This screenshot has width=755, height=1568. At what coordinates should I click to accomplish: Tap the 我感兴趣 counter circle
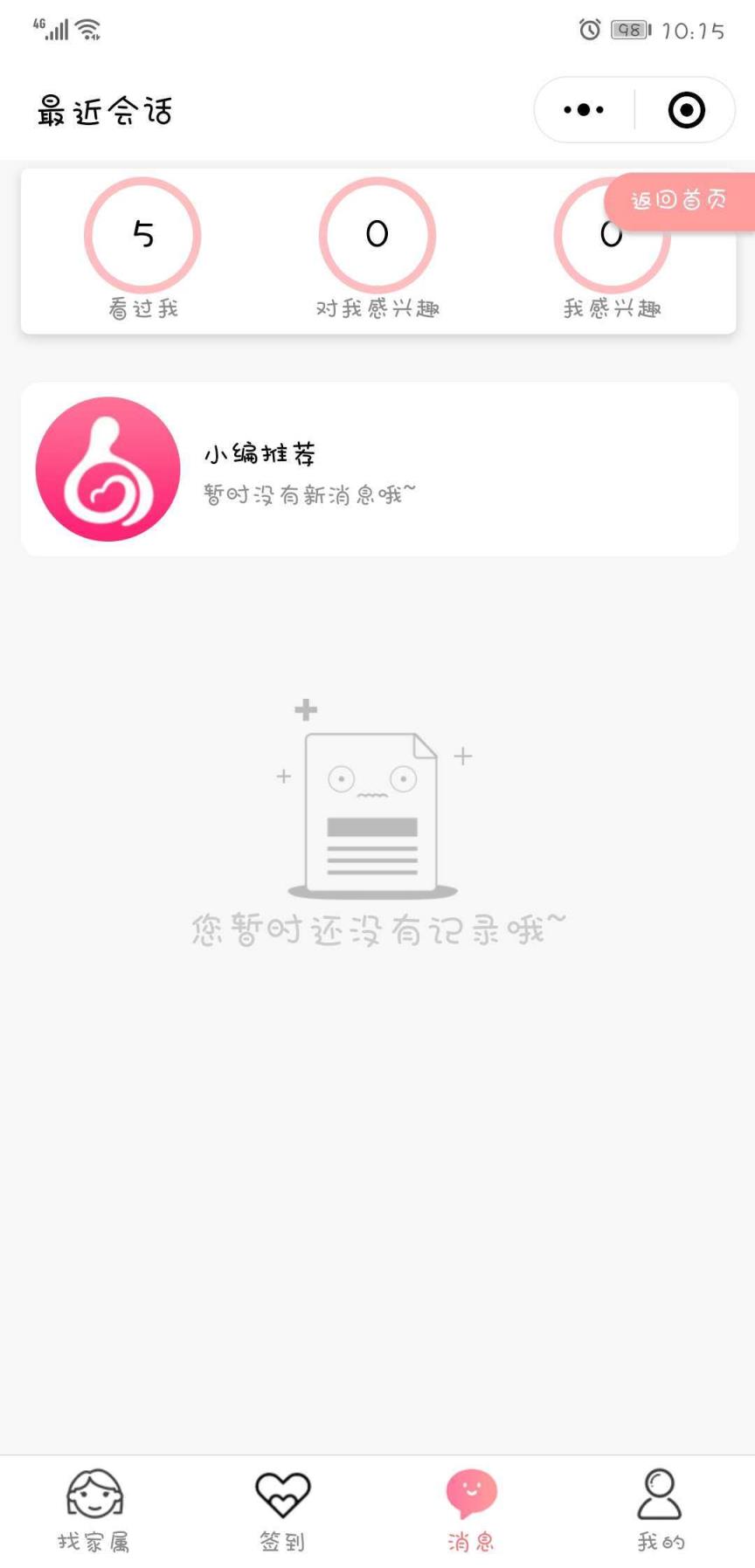coord(612,234)
